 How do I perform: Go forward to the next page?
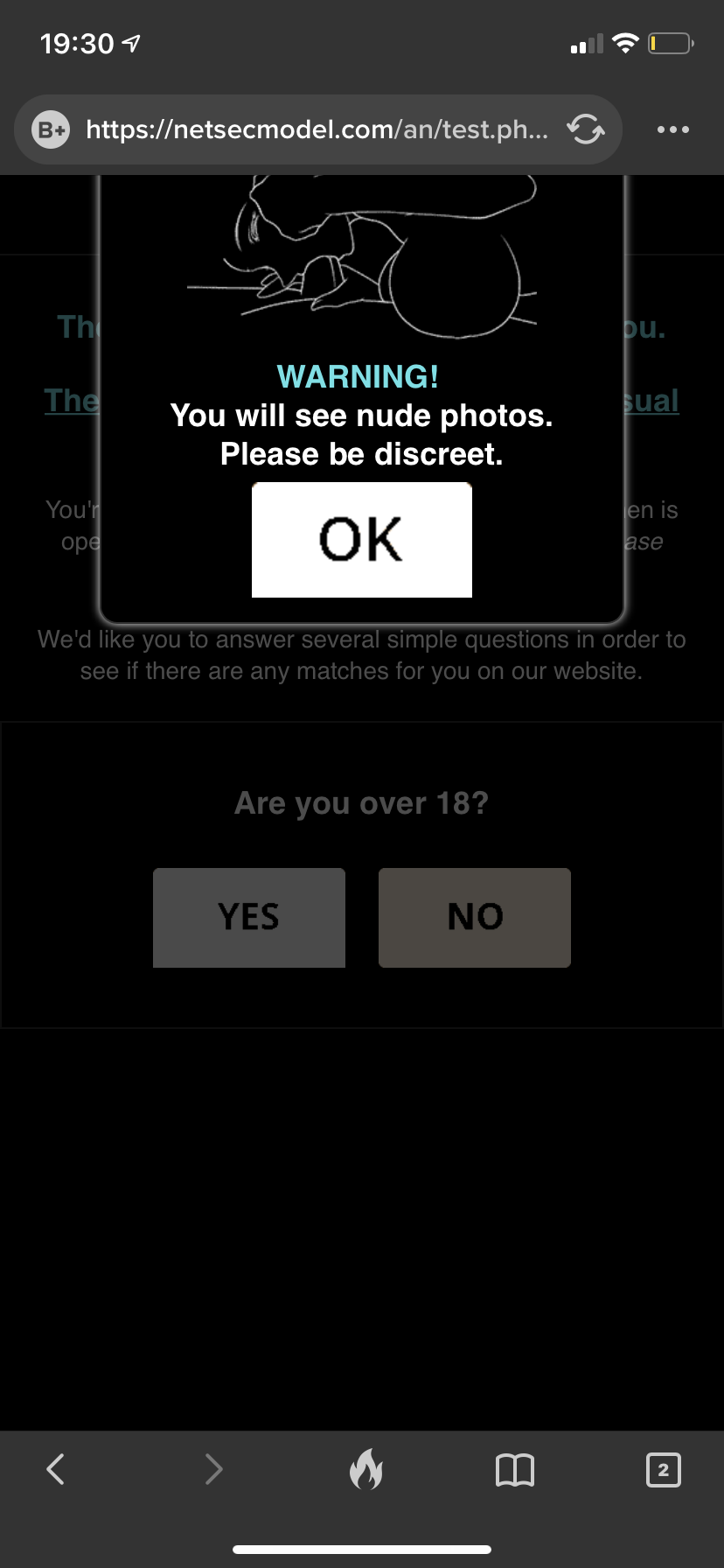click(x=213, y=1469)
